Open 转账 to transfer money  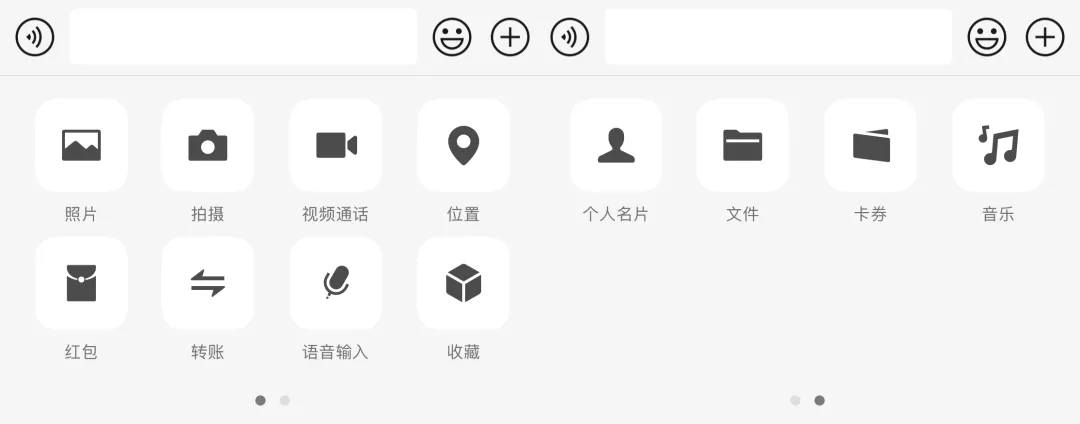[208, 283]
